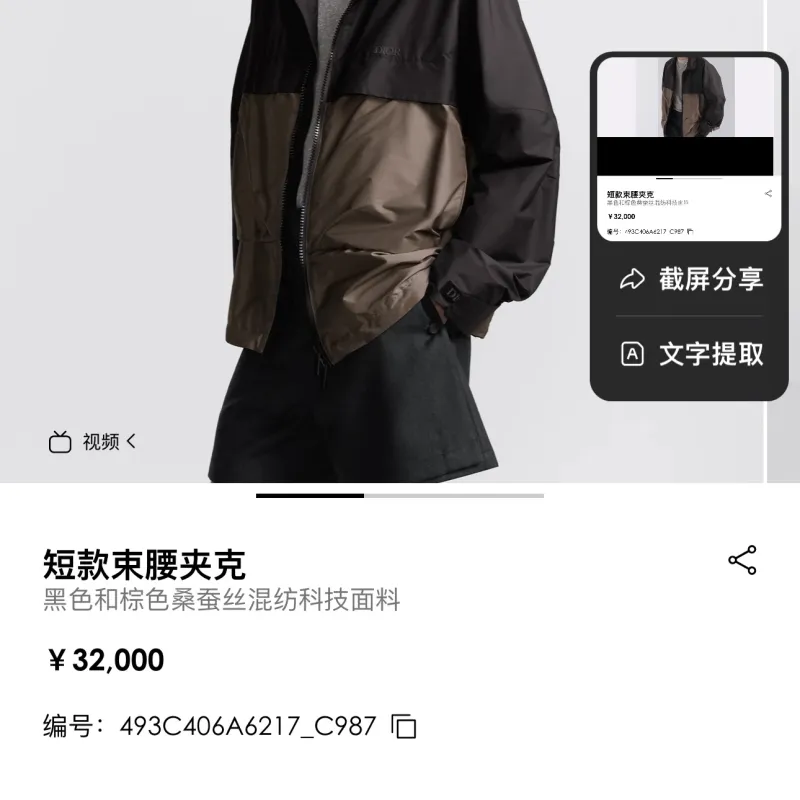Tap 文字提取 to extract text

pos(690,354)
